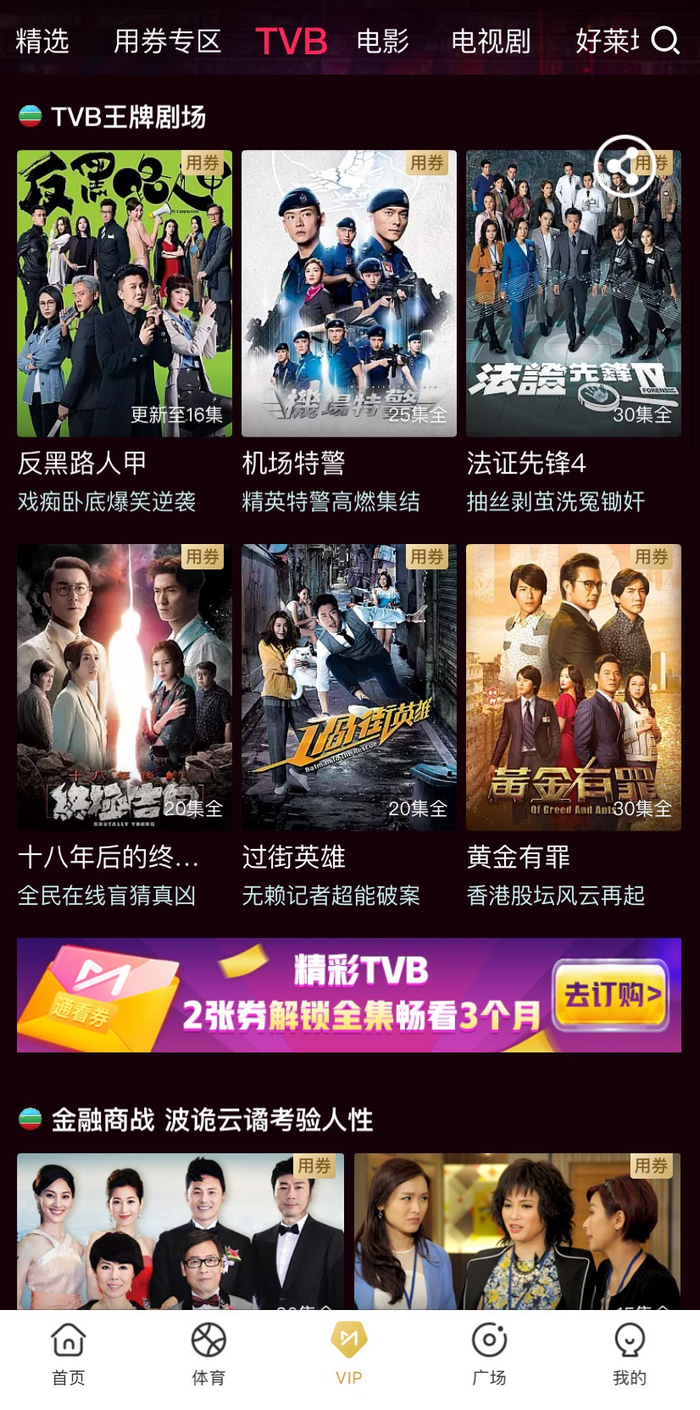Tap the floating share icon
Image resolution: width=700 pixels, height=1410 pixels.
pos(625,166)
